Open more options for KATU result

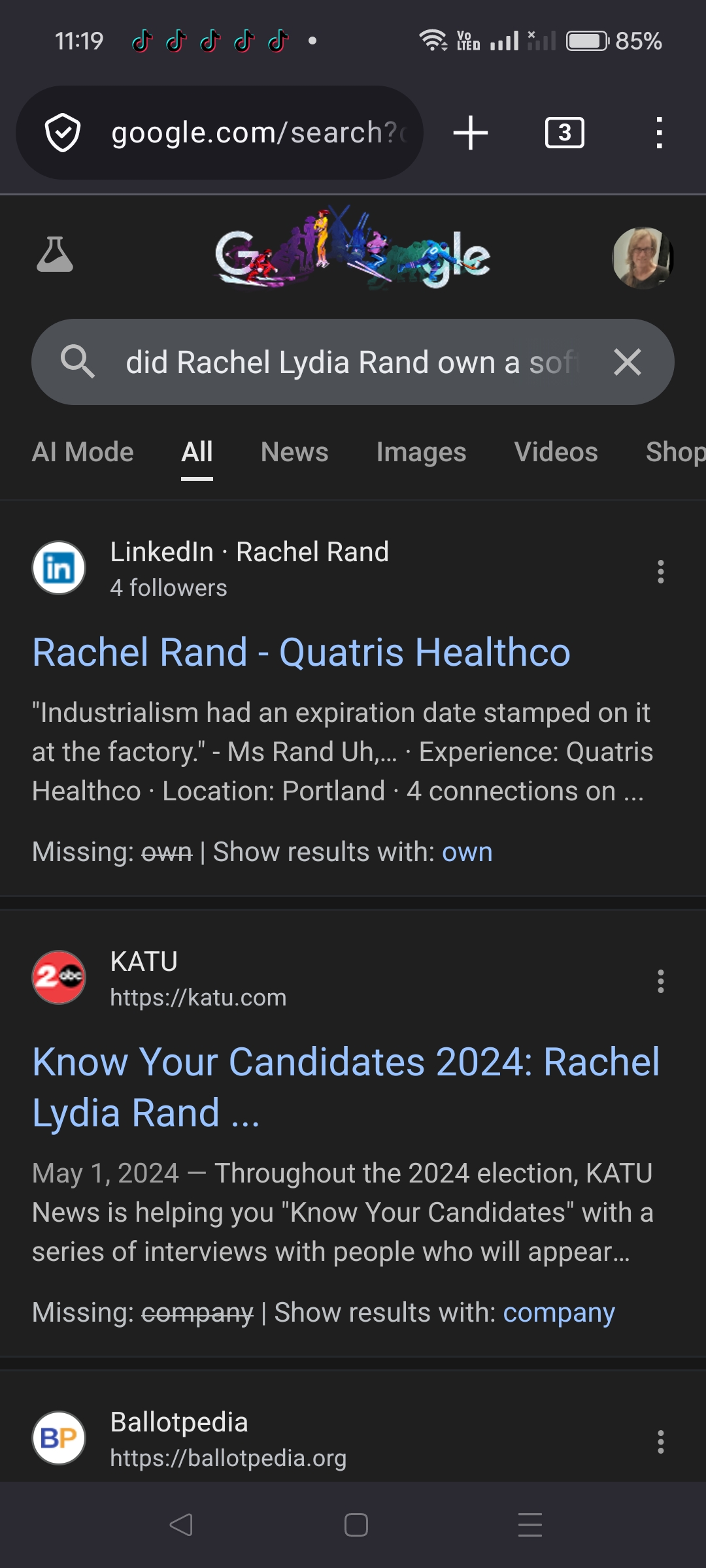660,981
